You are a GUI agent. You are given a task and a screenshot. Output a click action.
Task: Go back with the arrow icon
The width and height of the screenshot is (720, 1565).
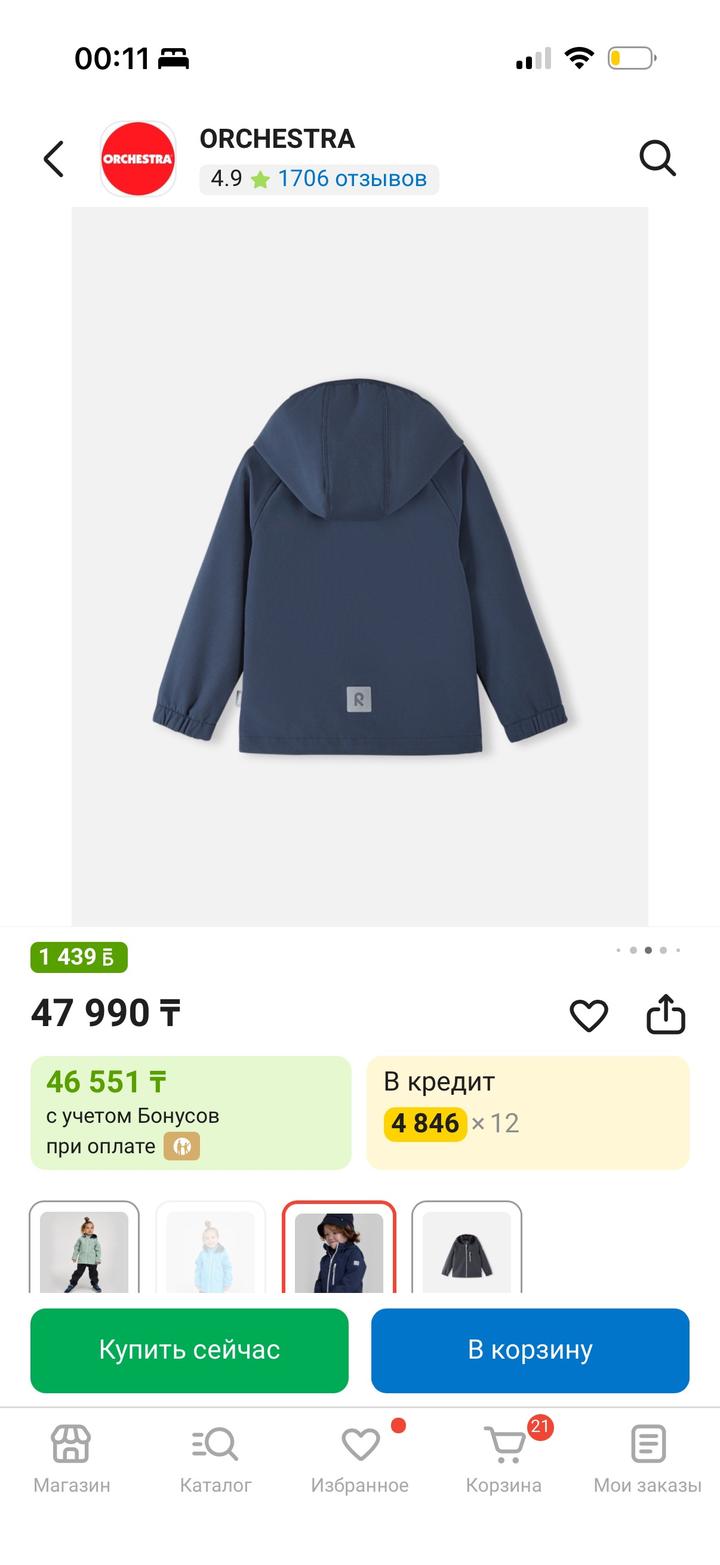[x=54, y=159]
